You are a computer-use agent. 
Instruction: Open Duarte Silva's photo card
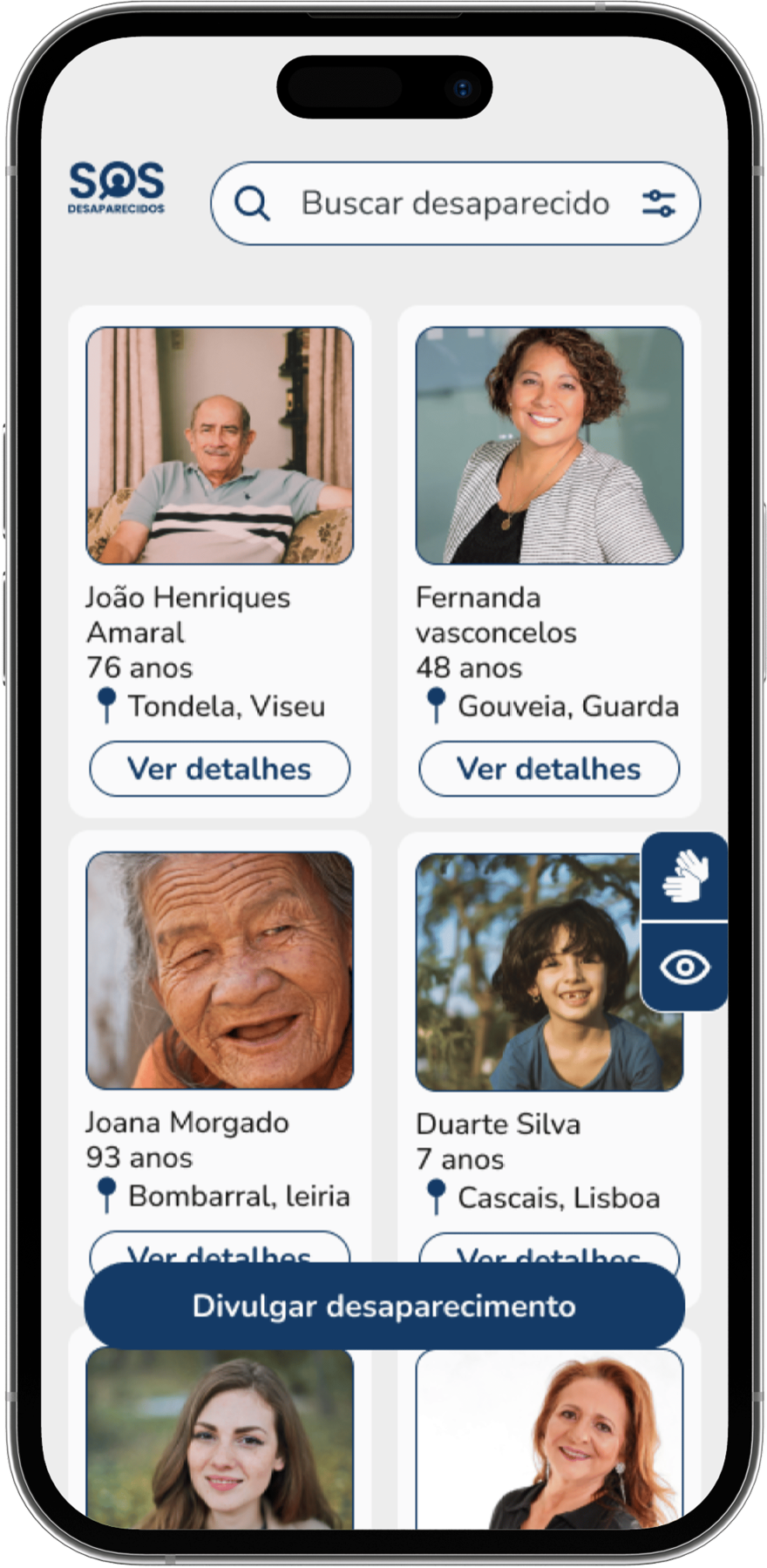[532, 972]
